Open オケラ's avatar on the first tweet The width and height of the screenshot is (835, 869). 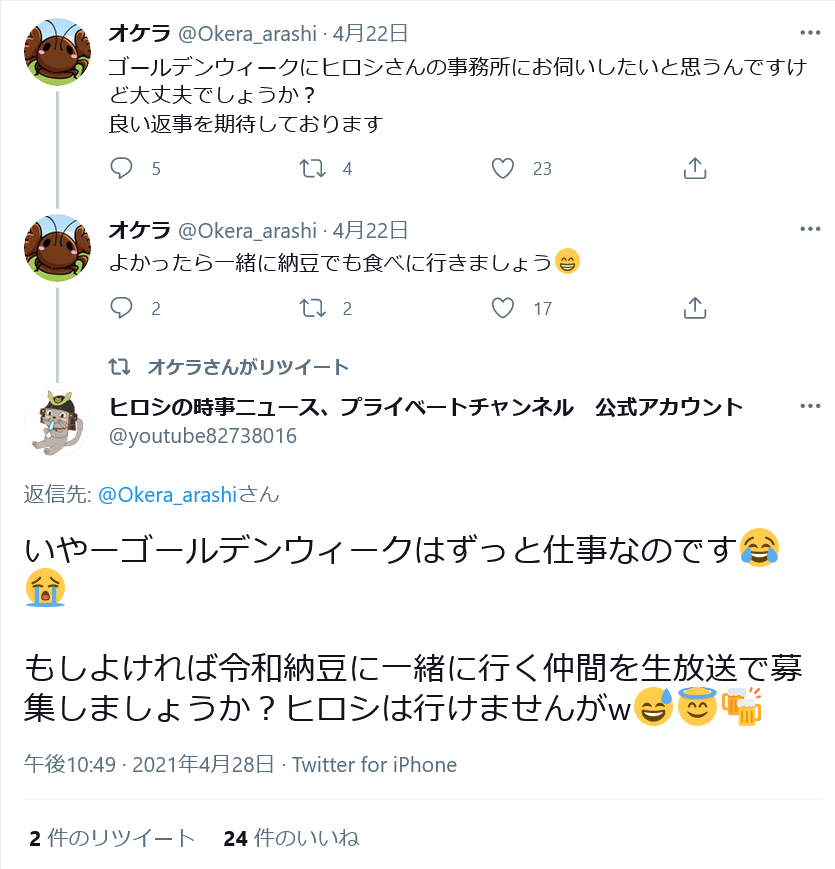(x=53, y=52)
